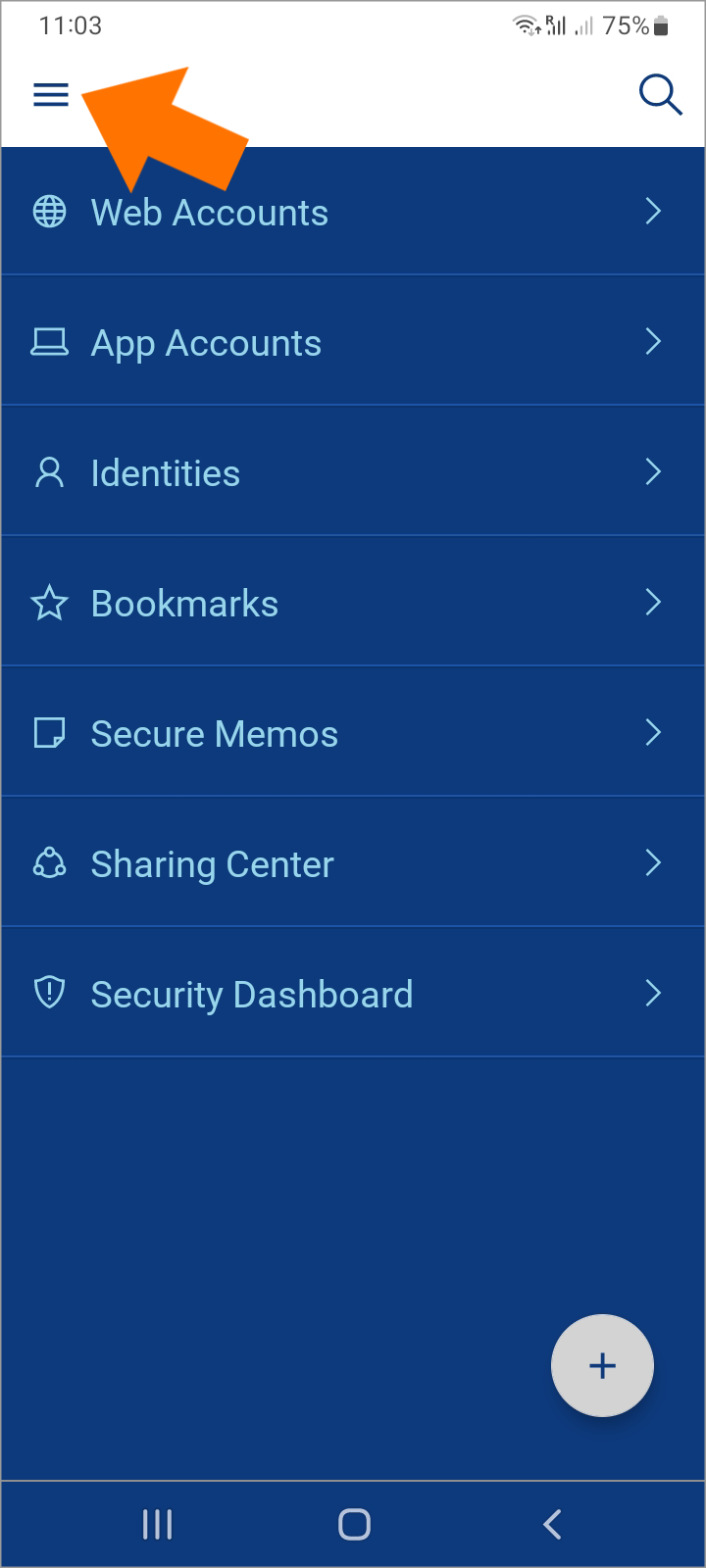Image resolution: width=706 pixels, height=1568 pixels.
Task: View the Security Dashboard
Action: tap(353, 993)
